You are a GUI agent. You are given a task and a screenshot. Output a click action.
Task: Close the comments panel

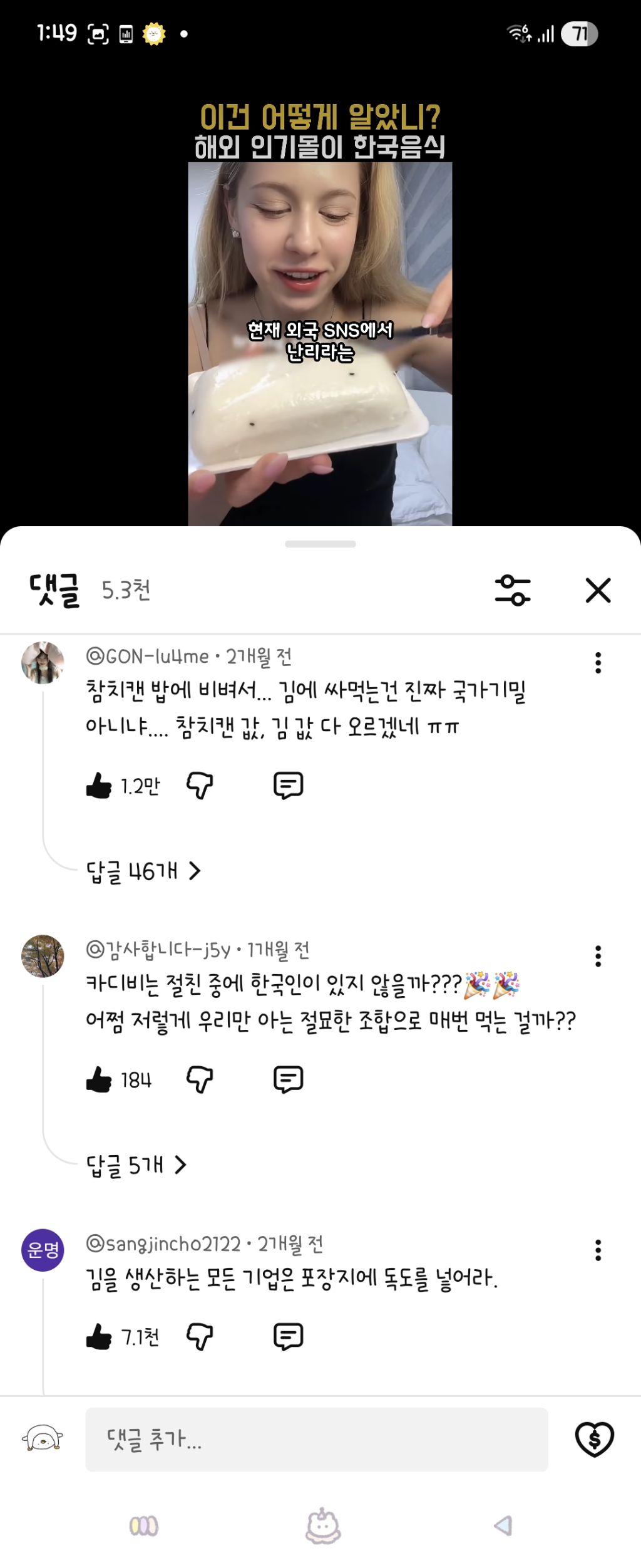(598, 590)
